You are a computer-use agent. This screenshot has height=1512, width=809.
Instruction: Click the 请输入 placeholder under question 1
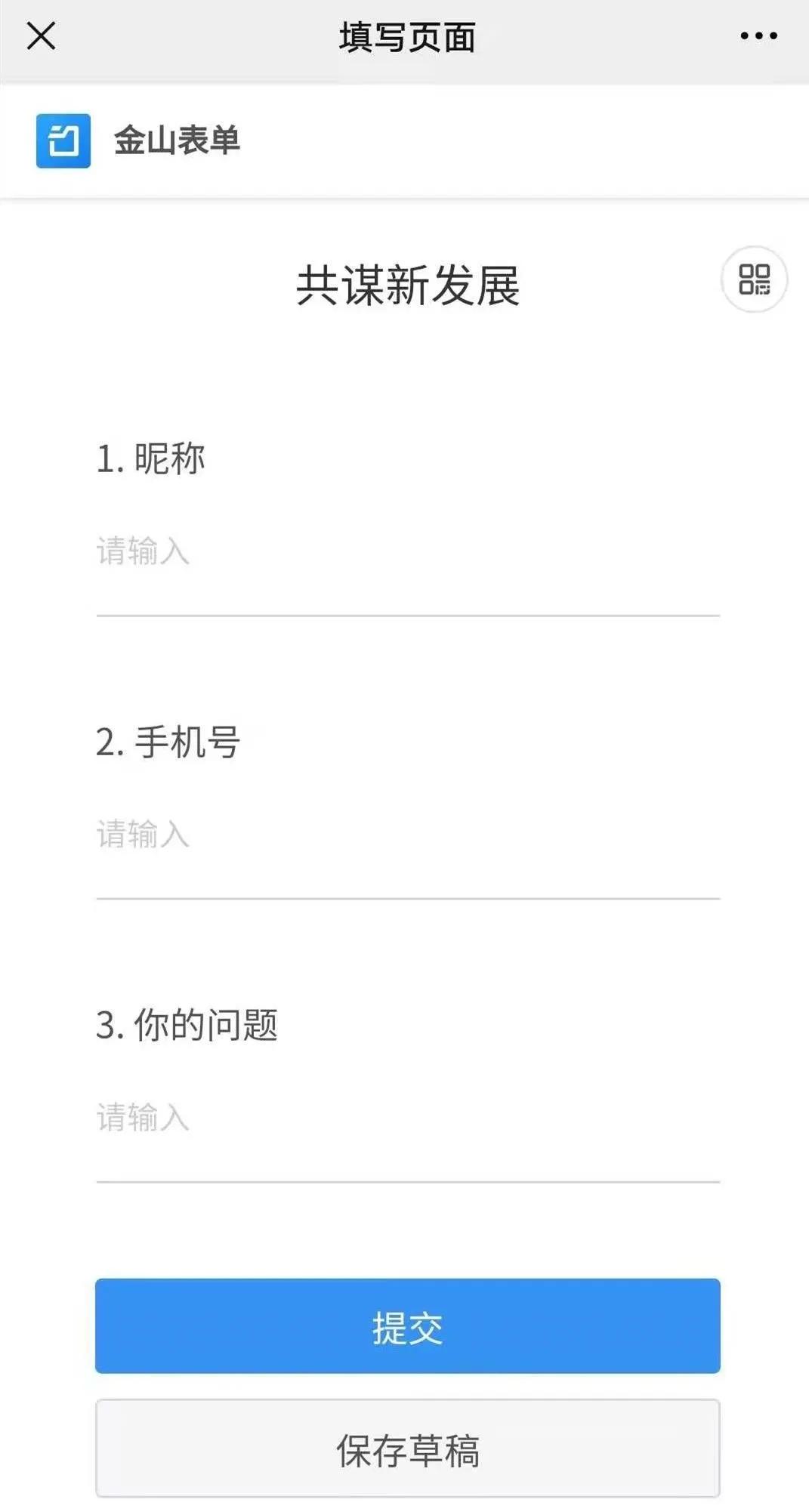(144, 551)
